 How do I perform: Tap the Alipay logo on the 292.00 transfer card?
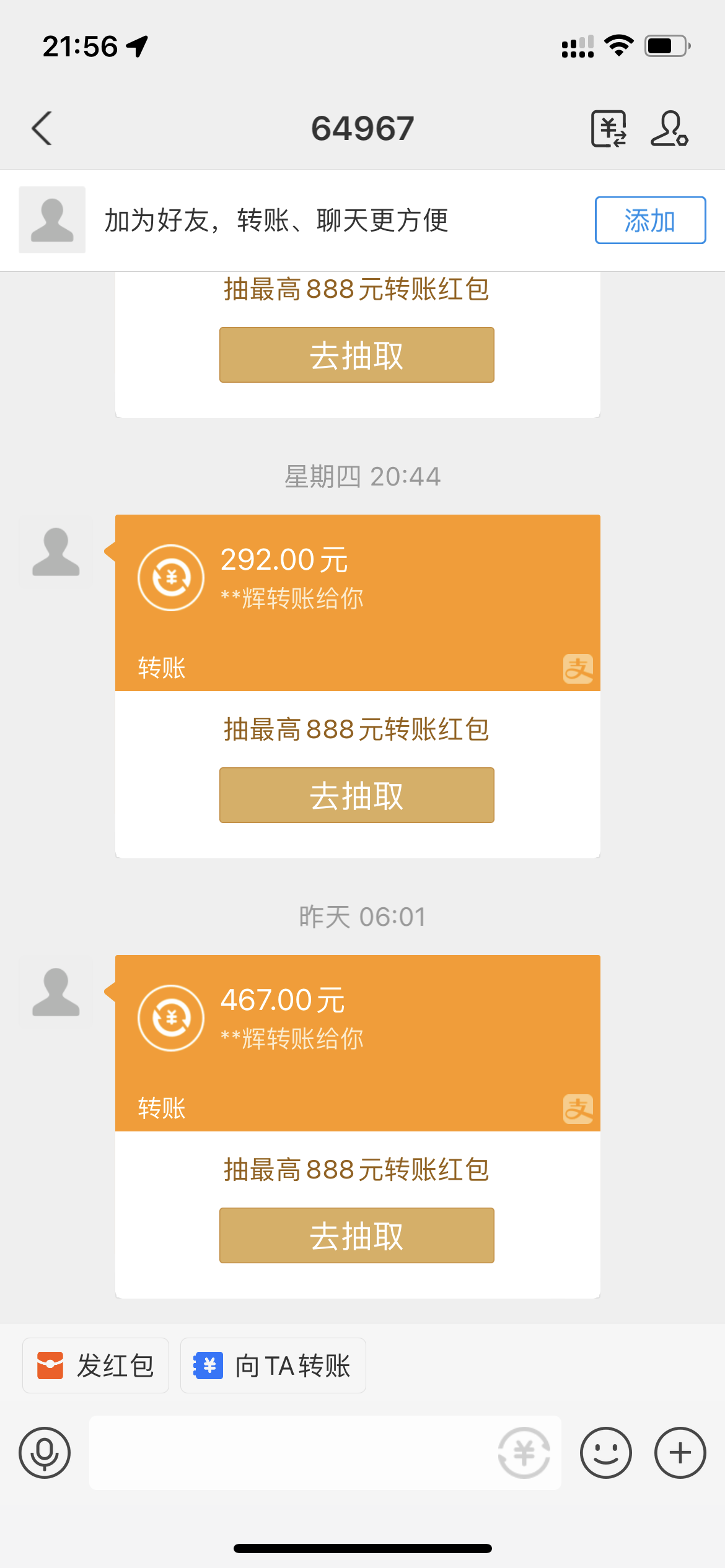coord(578,668)
